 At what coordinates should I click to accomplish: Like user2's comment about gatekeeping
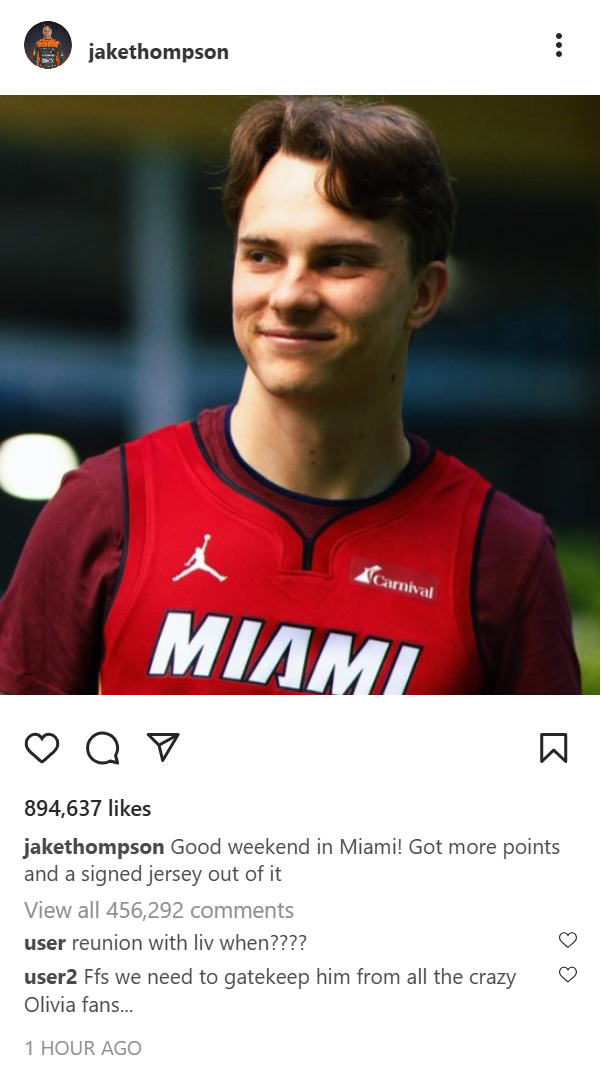[x=568, y=974]
